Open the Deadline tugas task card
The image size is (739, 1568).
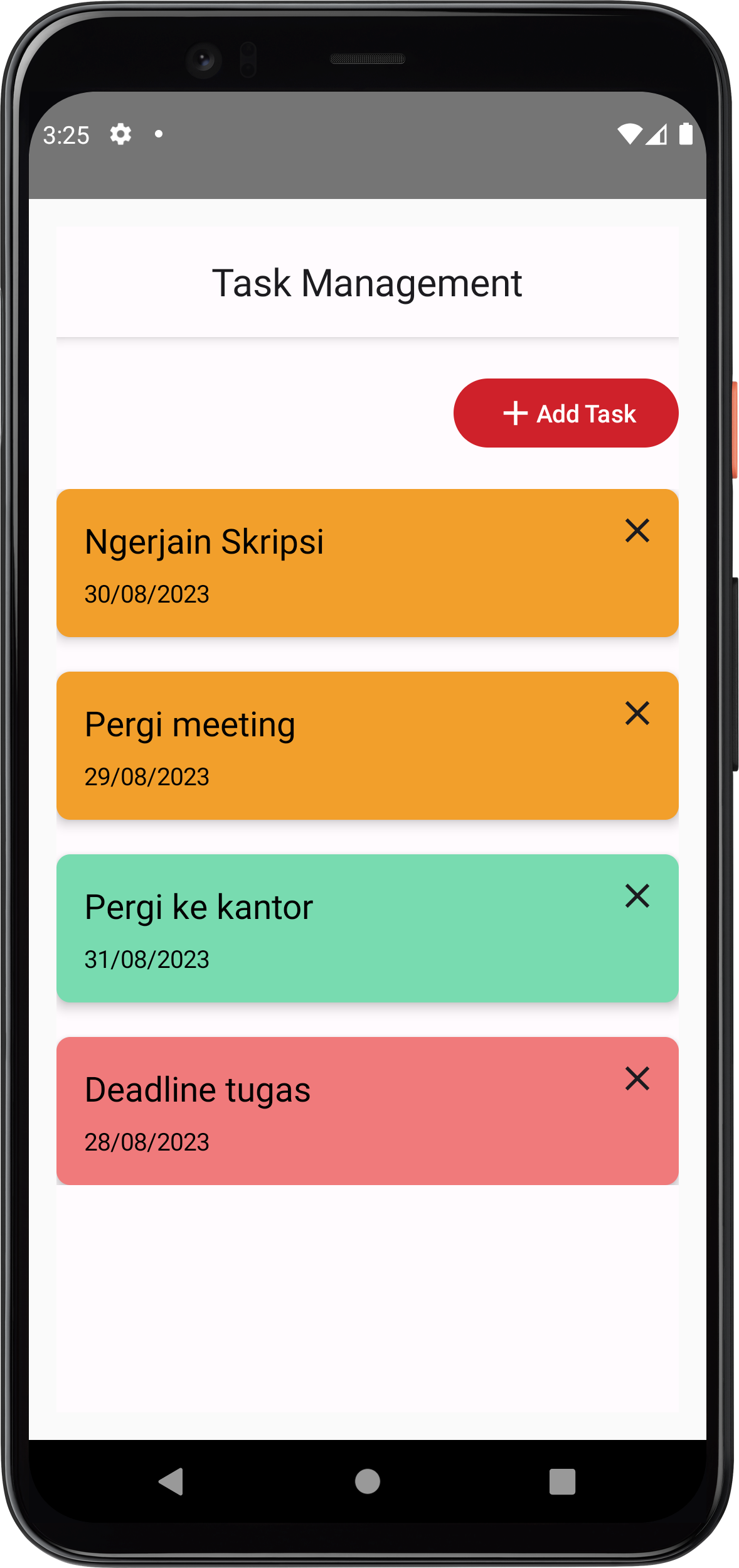(x=314, y=1112)
